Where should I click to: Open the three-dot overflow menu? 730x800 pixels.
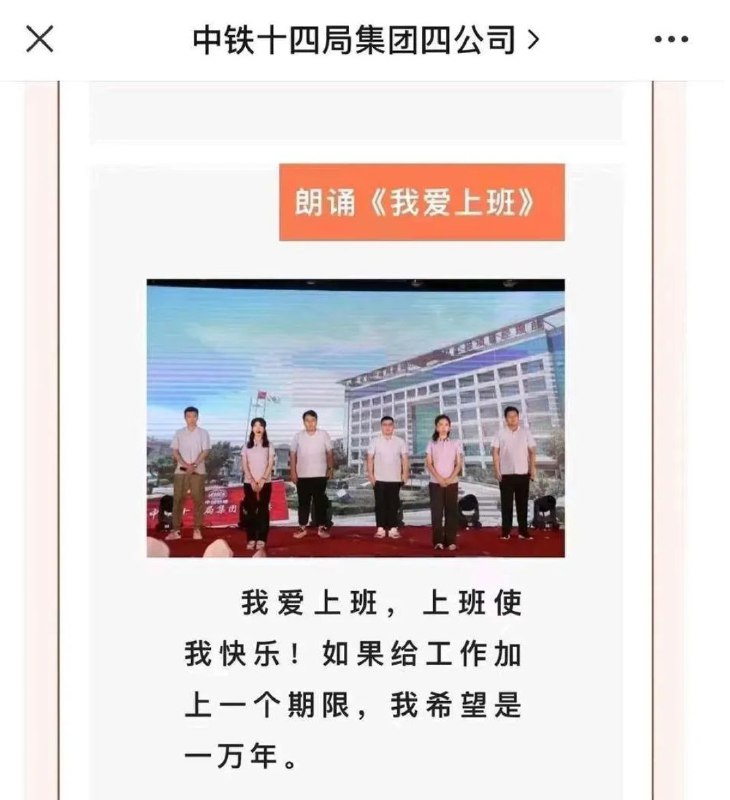coord(671,40)
